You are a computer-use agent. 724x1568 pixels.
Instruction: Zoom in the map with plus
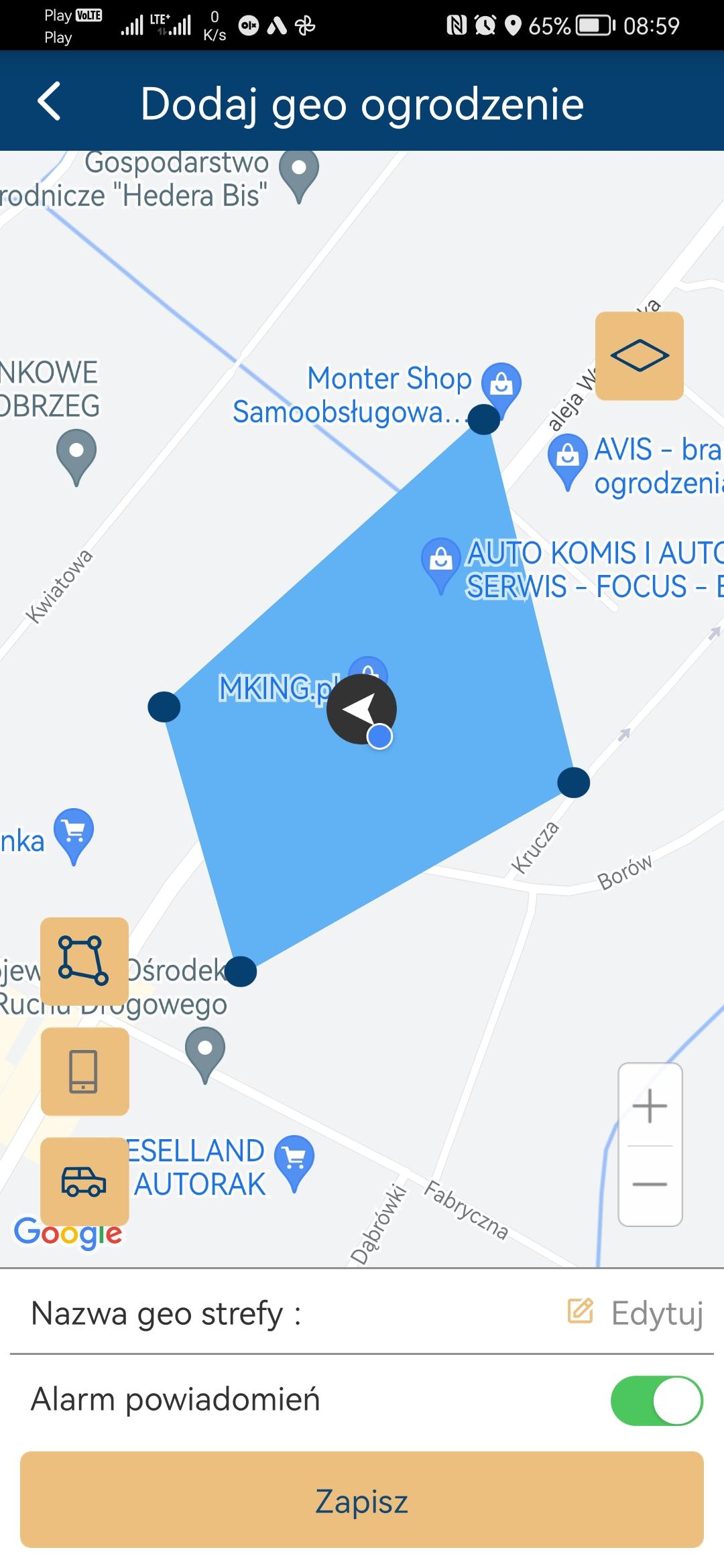650,1105
